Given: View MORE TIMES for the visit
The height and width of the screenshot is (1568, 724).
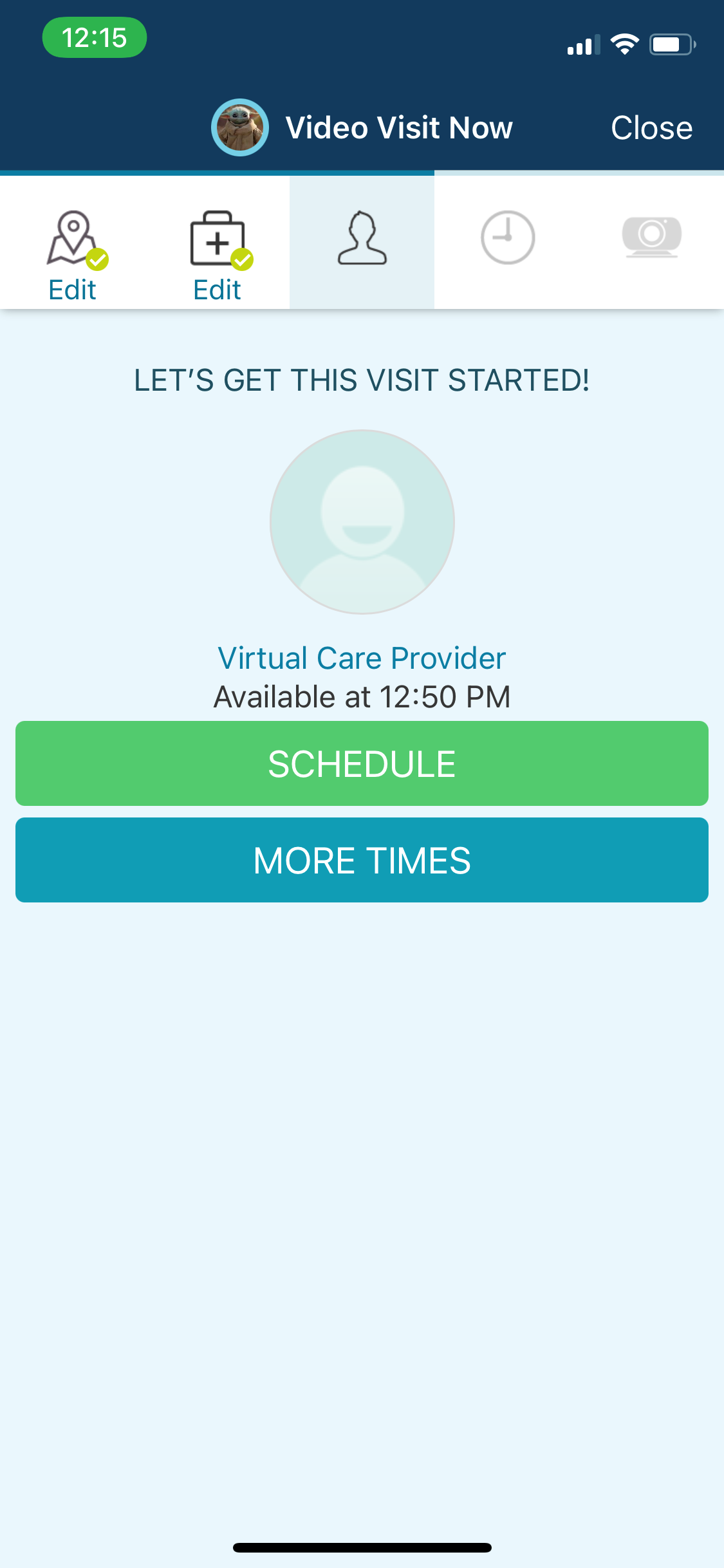Looking at the screenshot, I should tap(362, 860).
